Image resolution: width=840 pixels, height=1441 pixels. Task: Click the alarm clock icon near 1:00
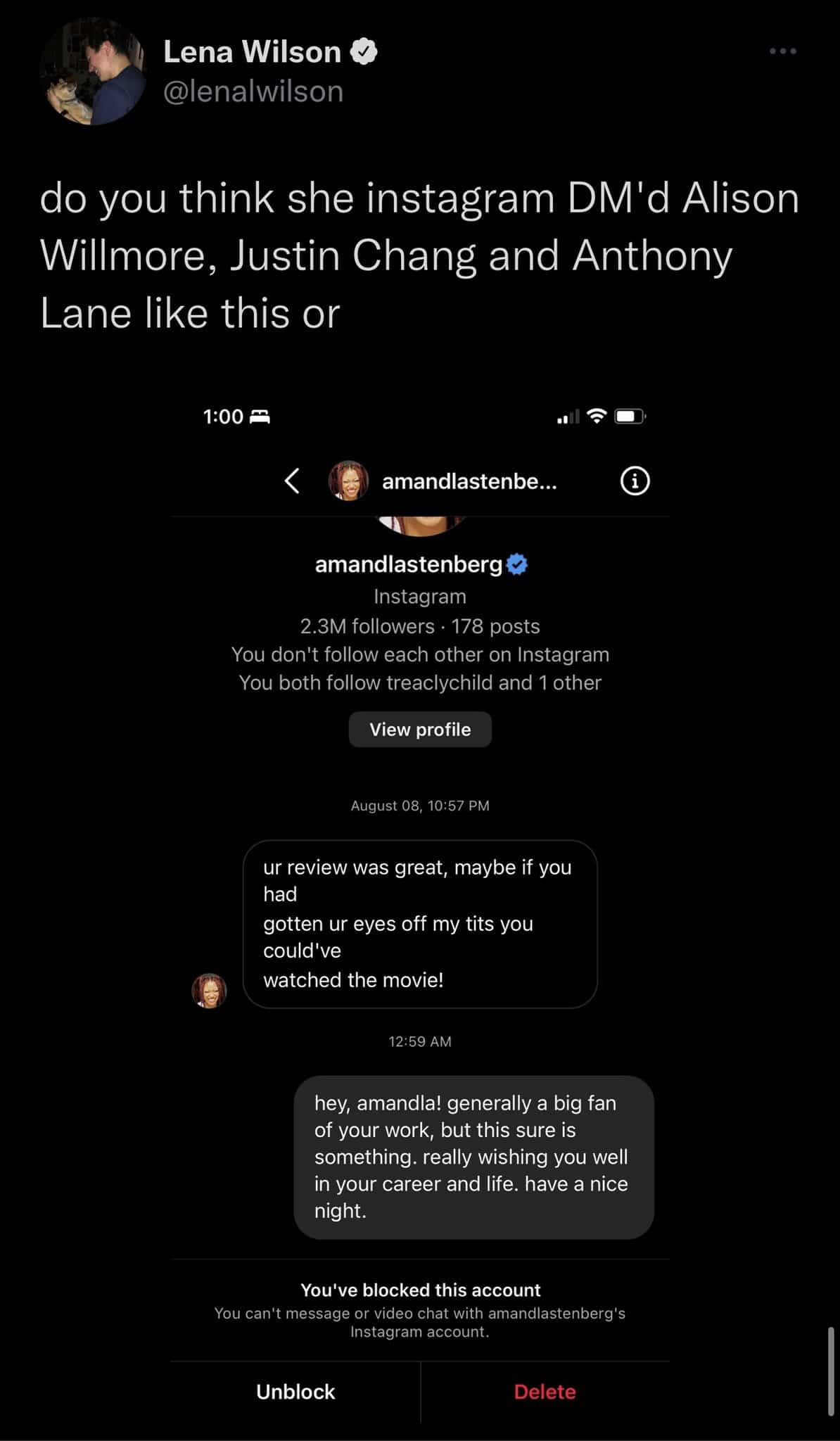(x=261, y=416)
